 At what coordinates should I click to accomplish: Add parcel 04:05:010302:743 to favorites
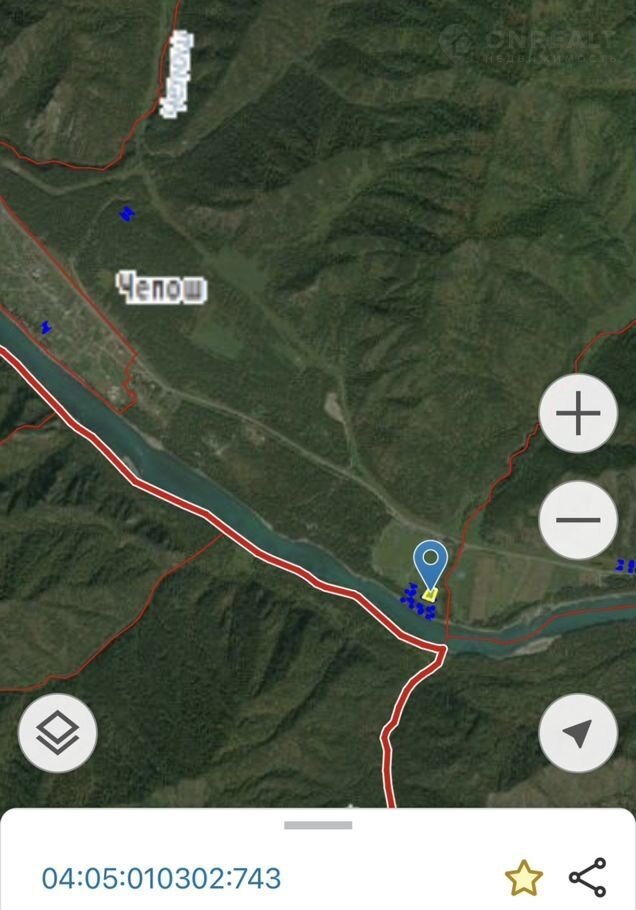[523, 878]
